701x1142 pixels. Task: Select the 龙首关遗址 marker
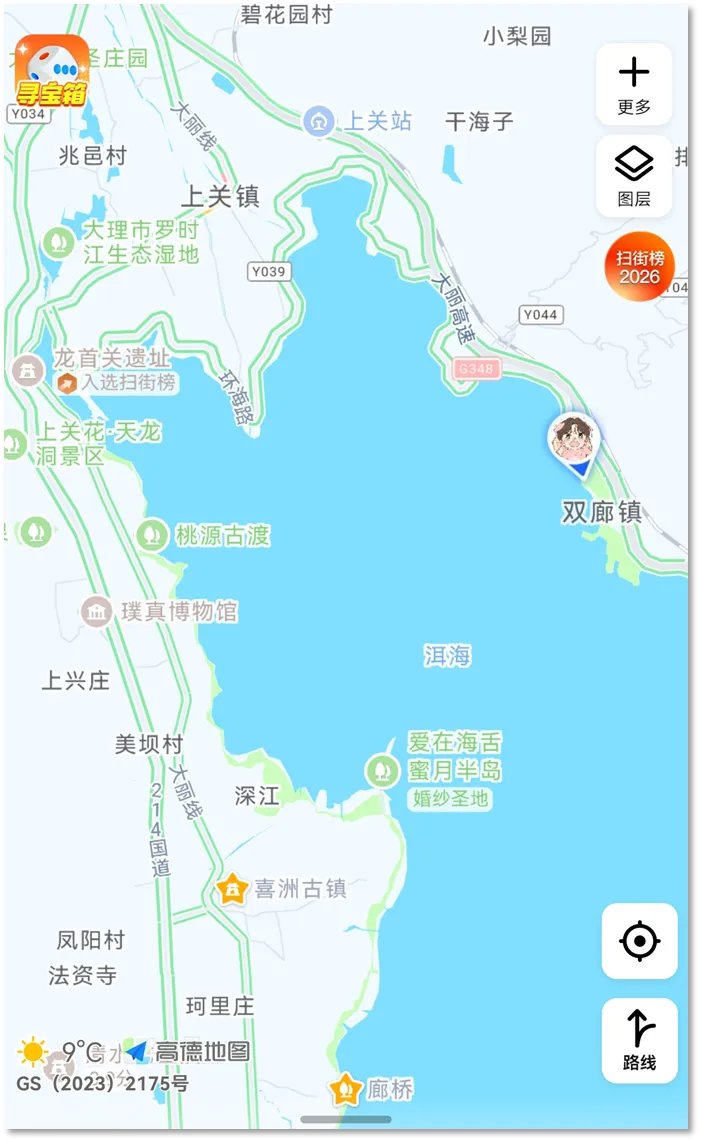point(27,371)
